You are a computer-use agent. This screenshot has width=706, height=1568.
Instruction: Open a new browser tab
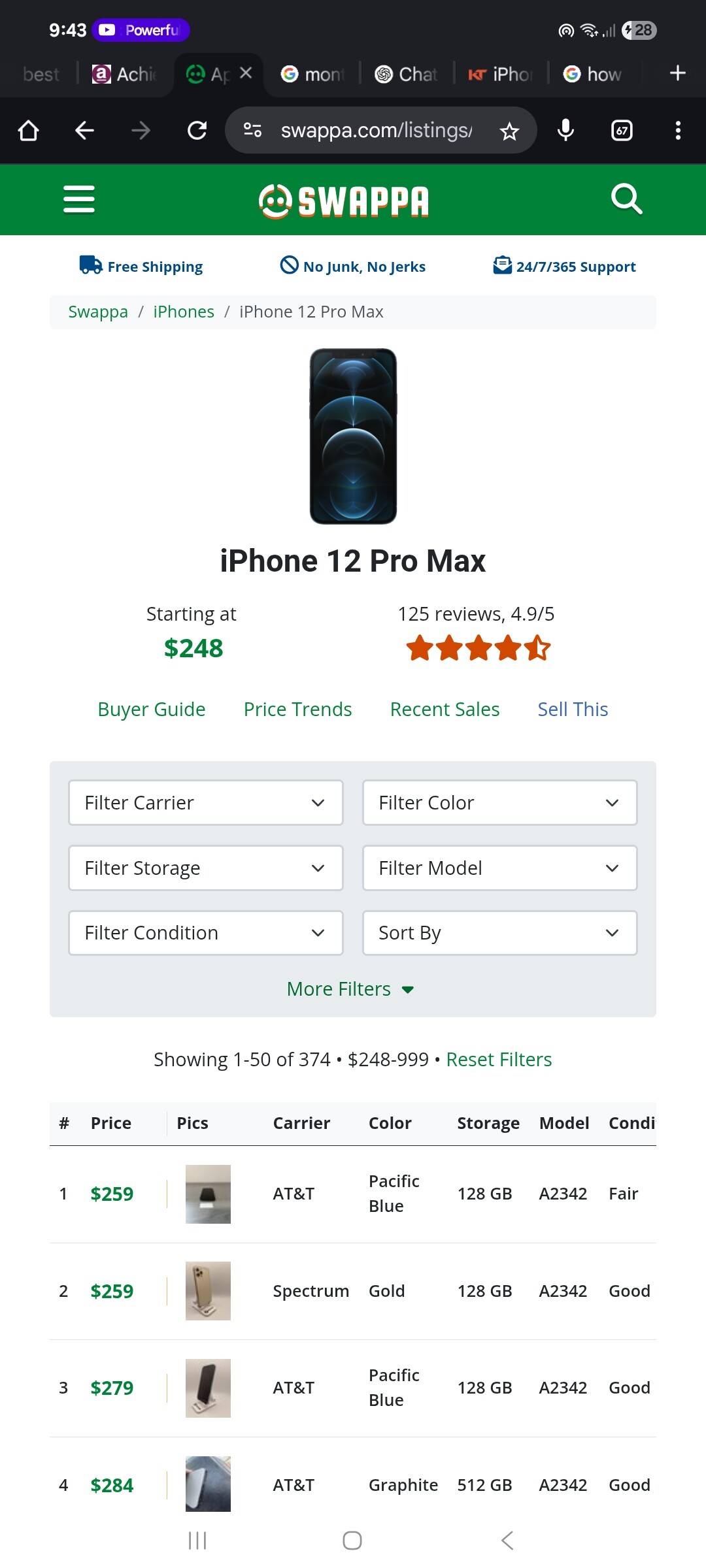(x=678, y=73)
